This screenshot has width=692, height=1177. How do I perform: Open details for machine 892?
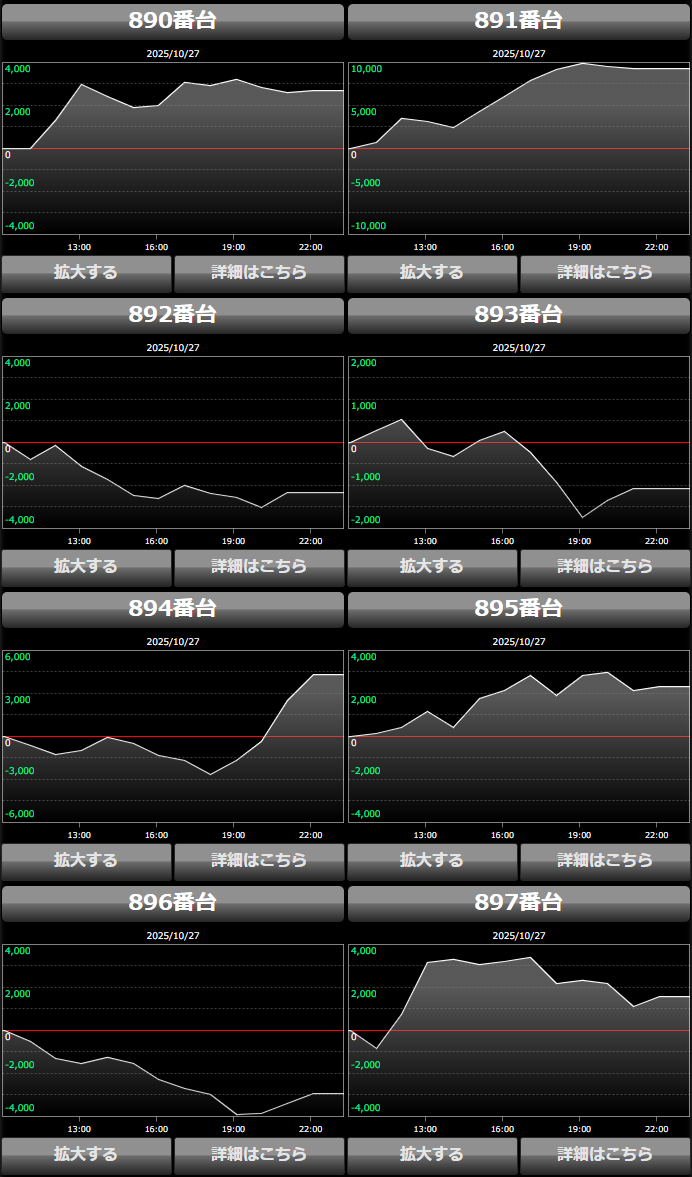259,566
